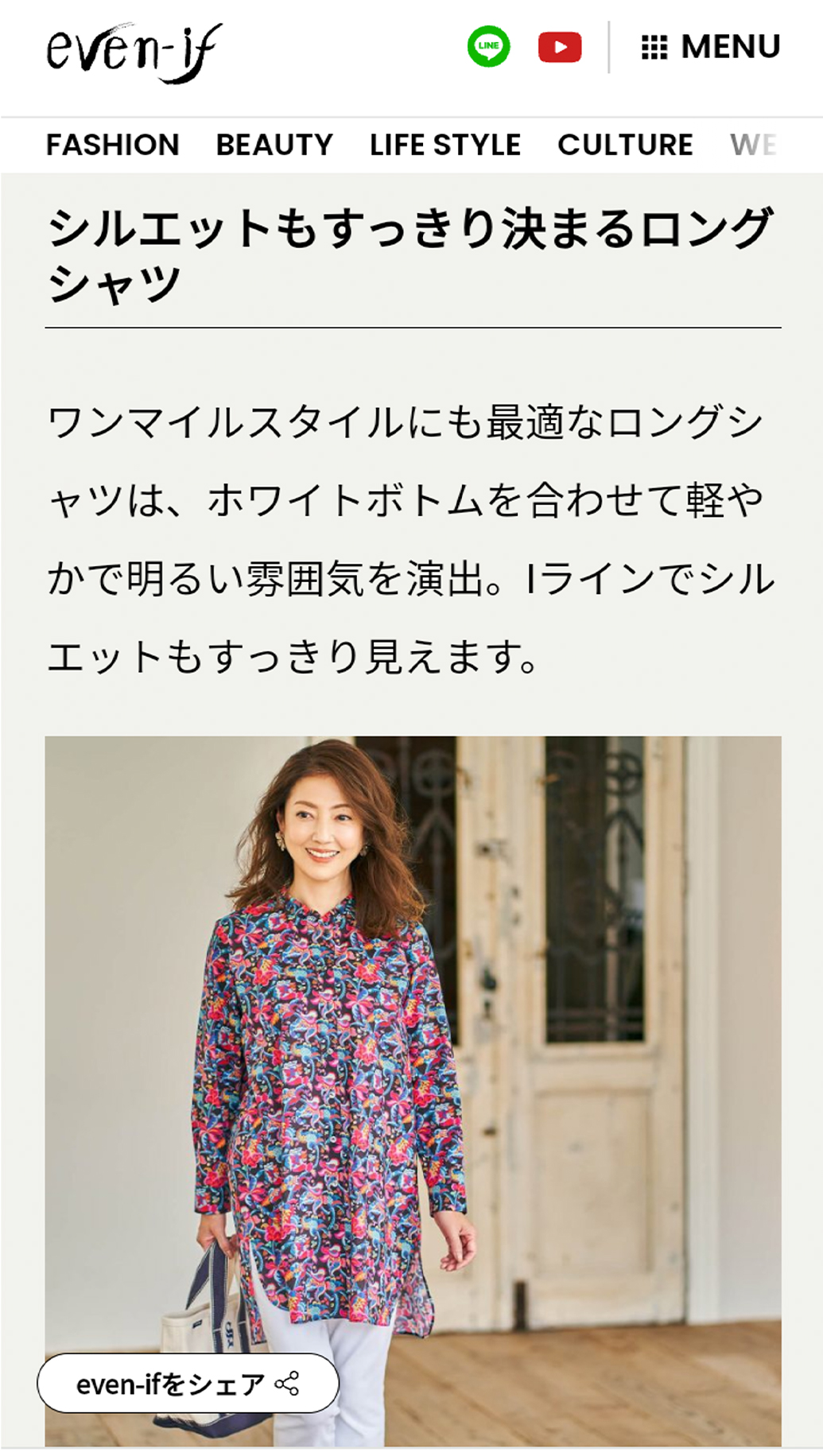
Task: Switch to the BEAUTY category
Action: click(x=274, y=146)
